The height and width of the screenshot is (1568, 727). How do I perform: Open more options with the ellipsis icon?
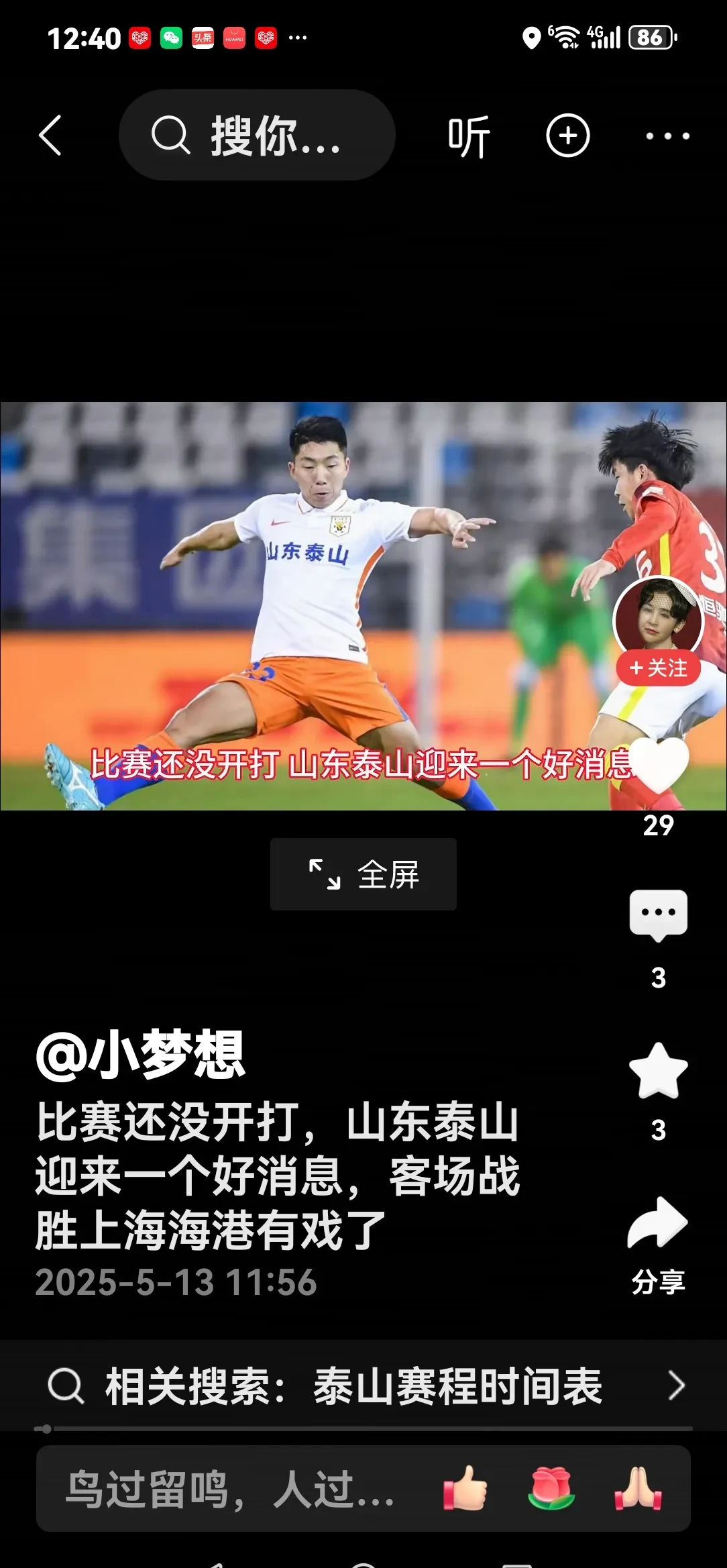(x=665, y=135)
